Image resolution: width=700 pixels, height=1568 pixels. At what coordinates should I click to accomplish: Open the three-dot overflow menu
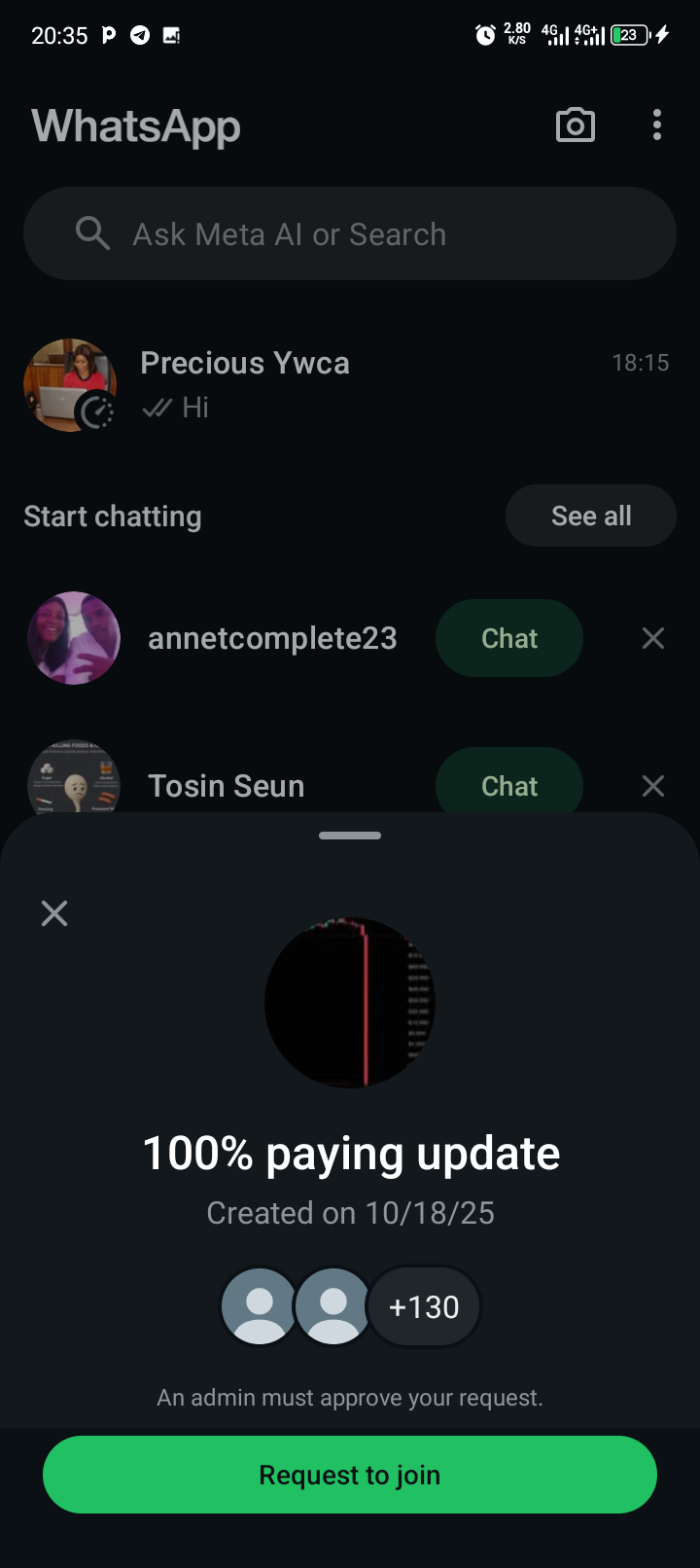(657, 125)
